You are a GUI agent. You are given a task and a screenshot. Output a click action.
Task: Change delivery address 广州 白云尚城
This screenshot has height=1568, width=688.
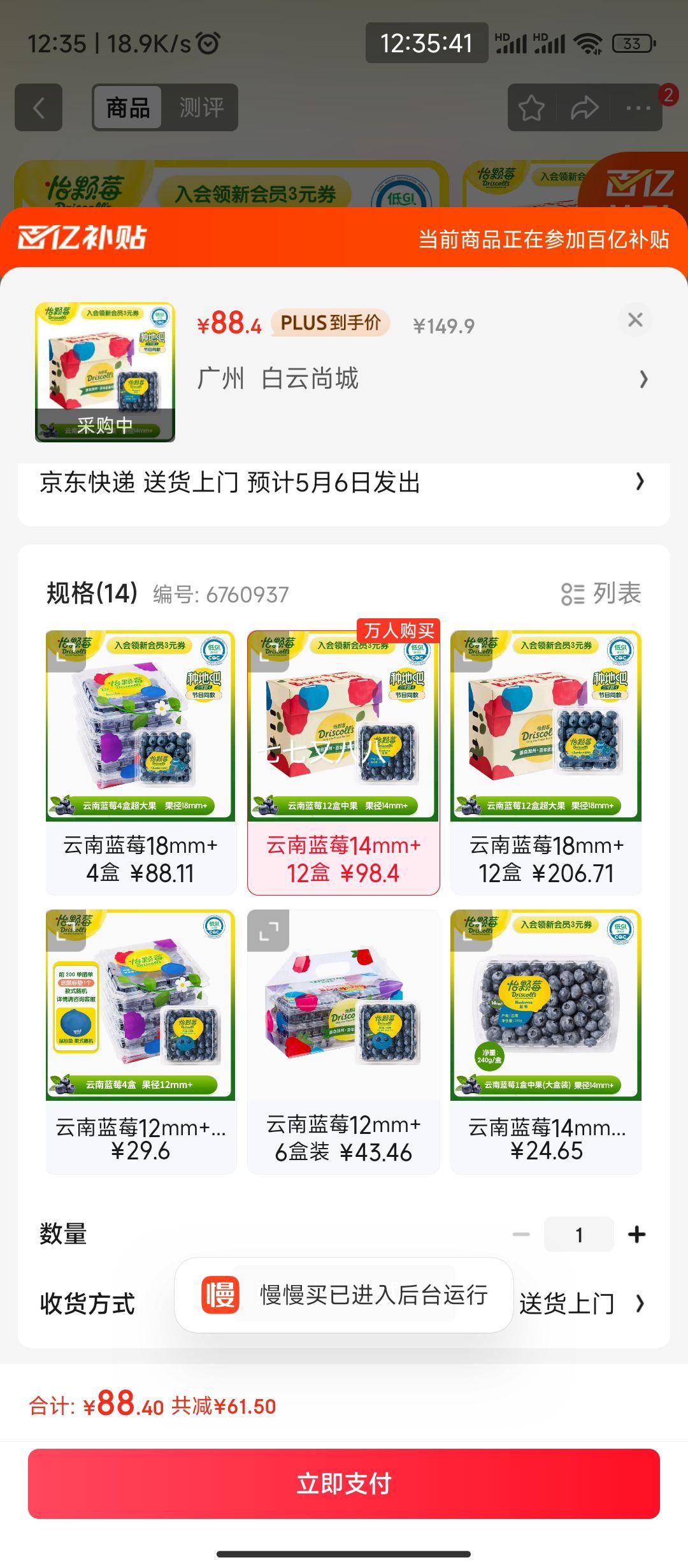420,379
